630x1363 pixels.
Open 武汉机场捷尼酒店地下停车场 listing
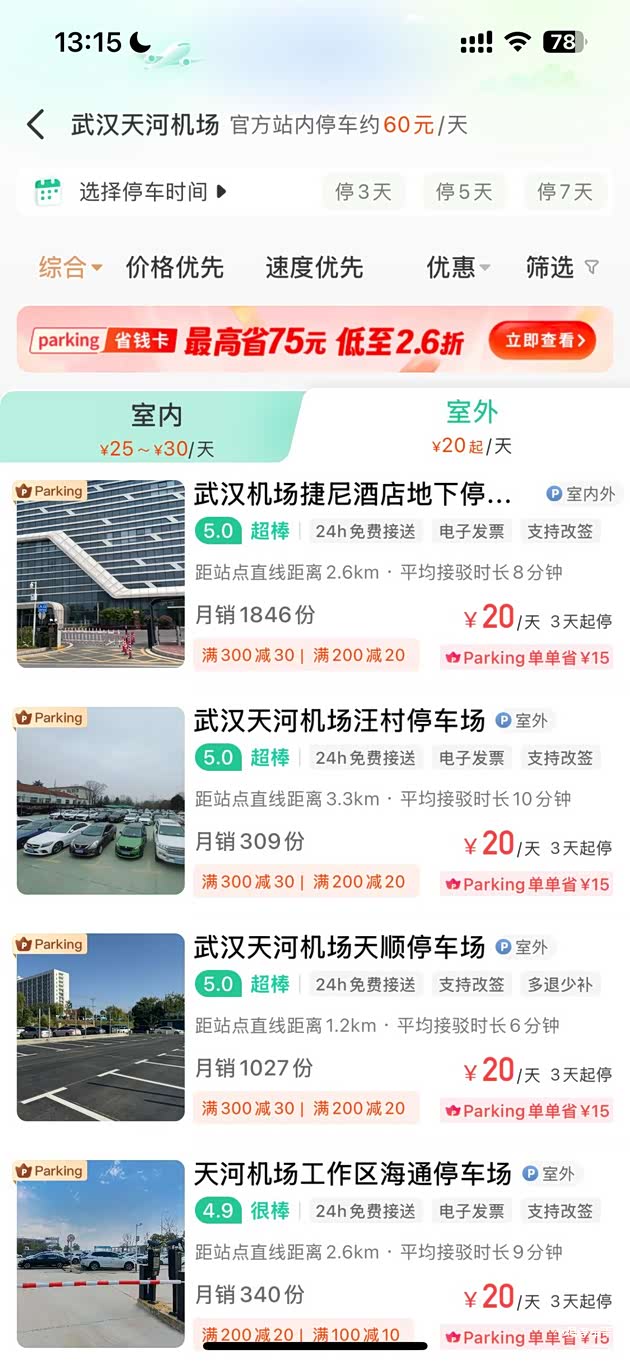[x=353, y=495]
